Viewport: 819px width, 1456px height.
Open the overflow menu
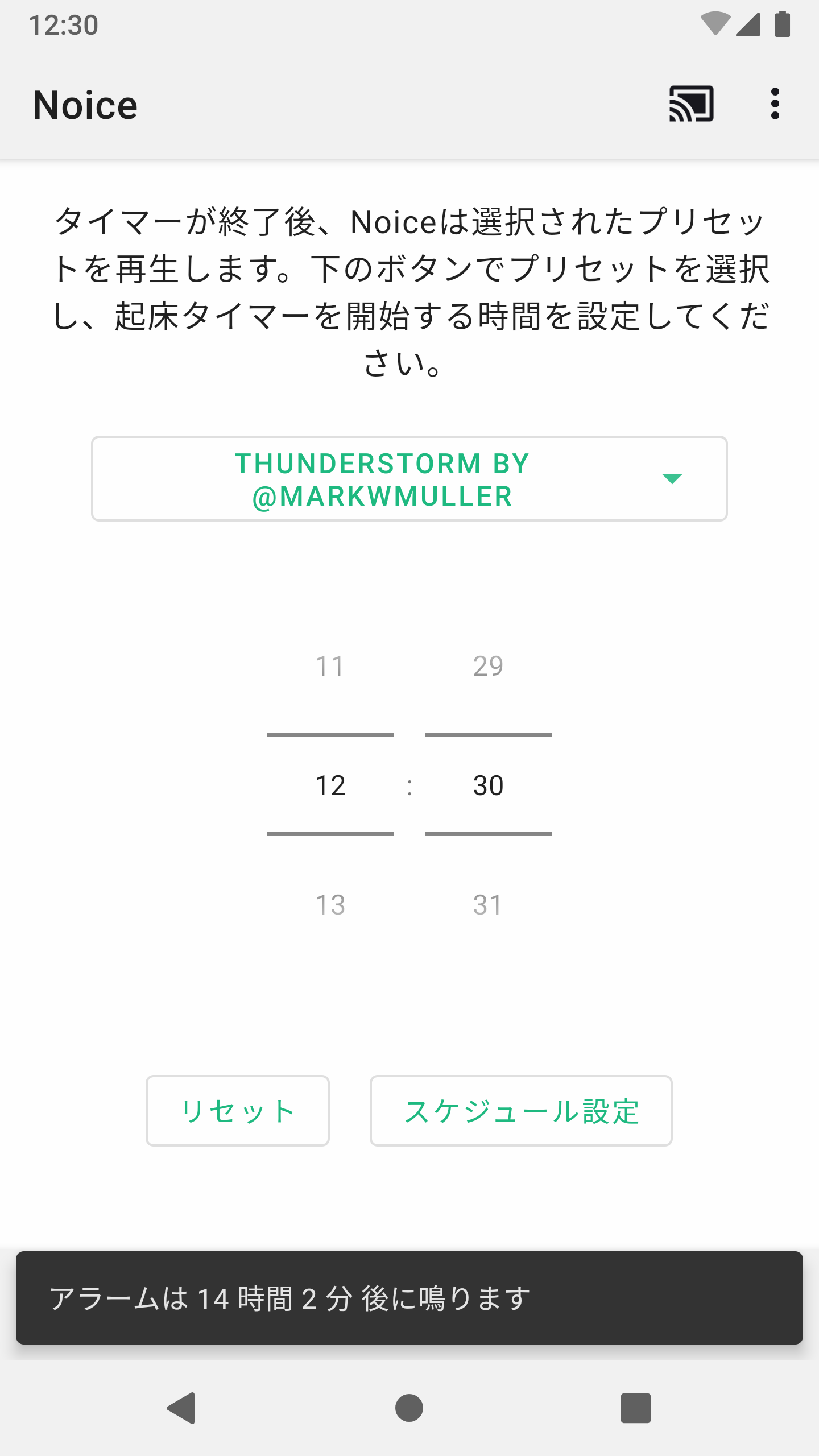(x=775, y=104)
